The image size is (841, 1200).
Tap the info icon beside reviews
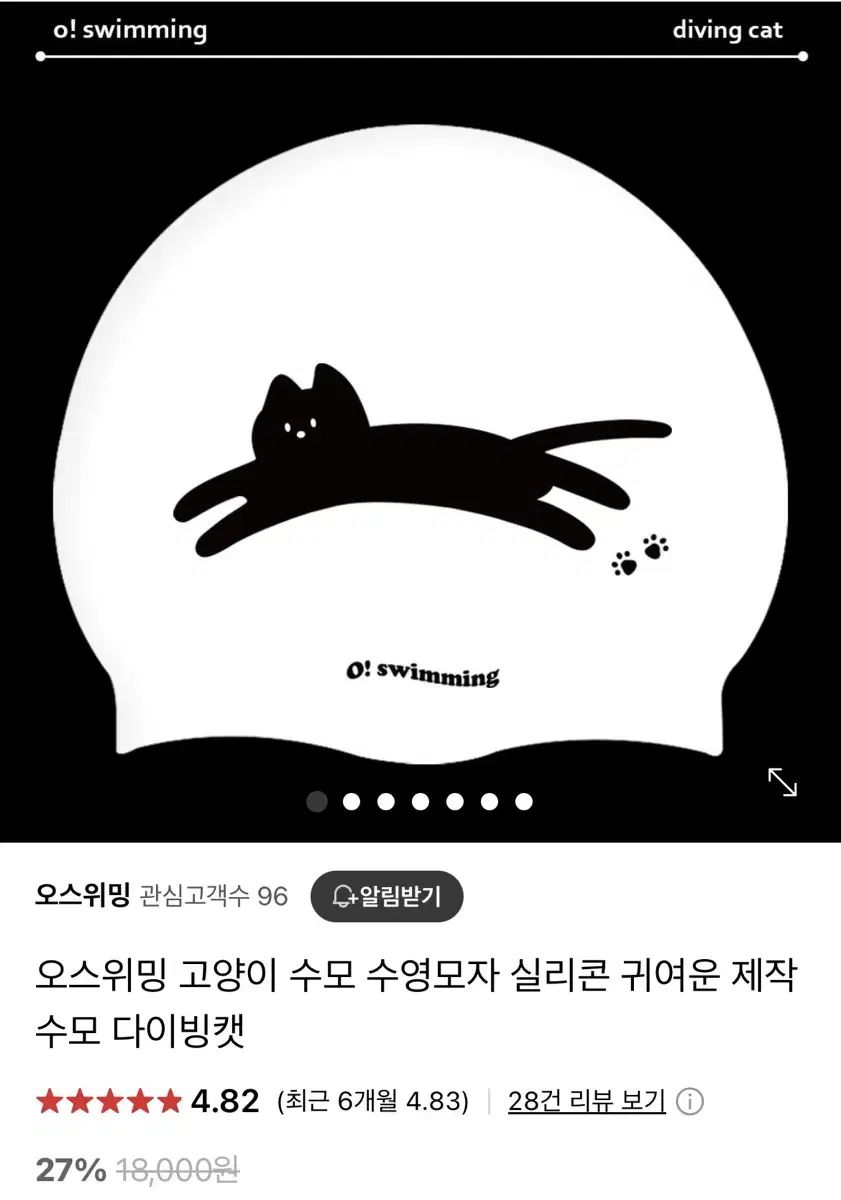[x=690, y=1102]
